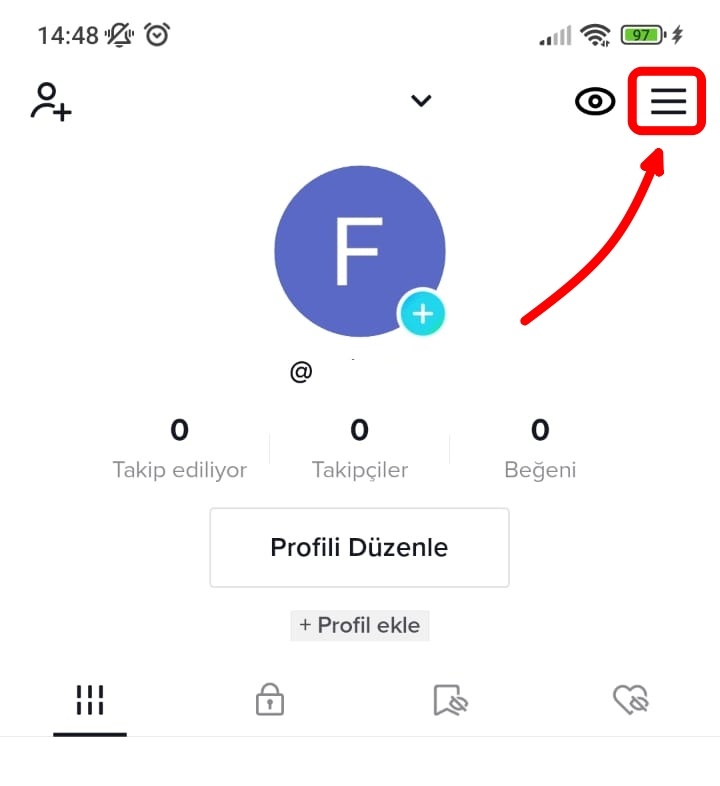The width and height of the screenshot is (720, 786).
Task: Open profile views eye icon
Action: coord(595,101)
